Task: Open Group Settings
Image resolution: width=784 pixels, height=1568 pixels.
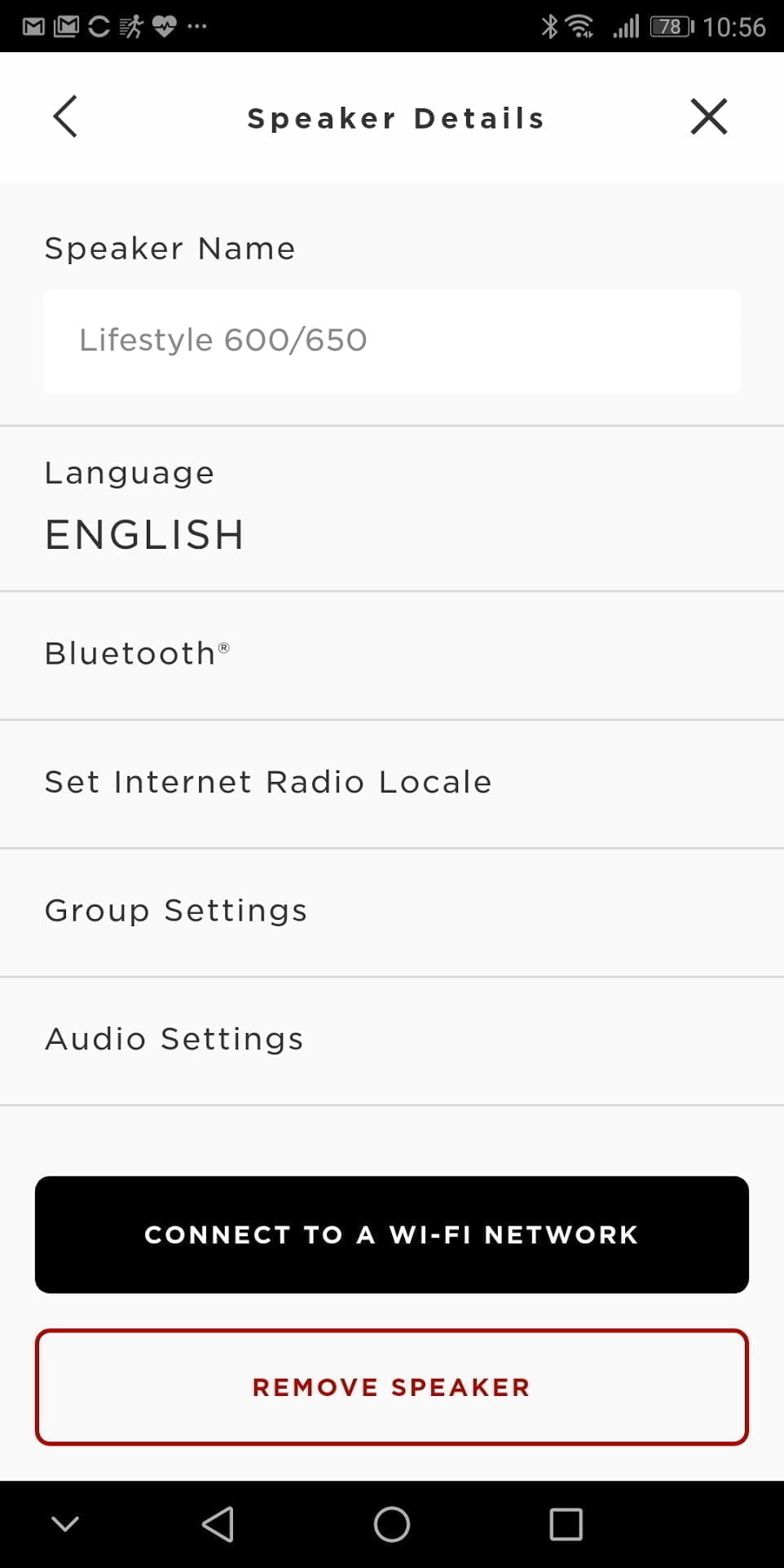Action: [391, 912]
